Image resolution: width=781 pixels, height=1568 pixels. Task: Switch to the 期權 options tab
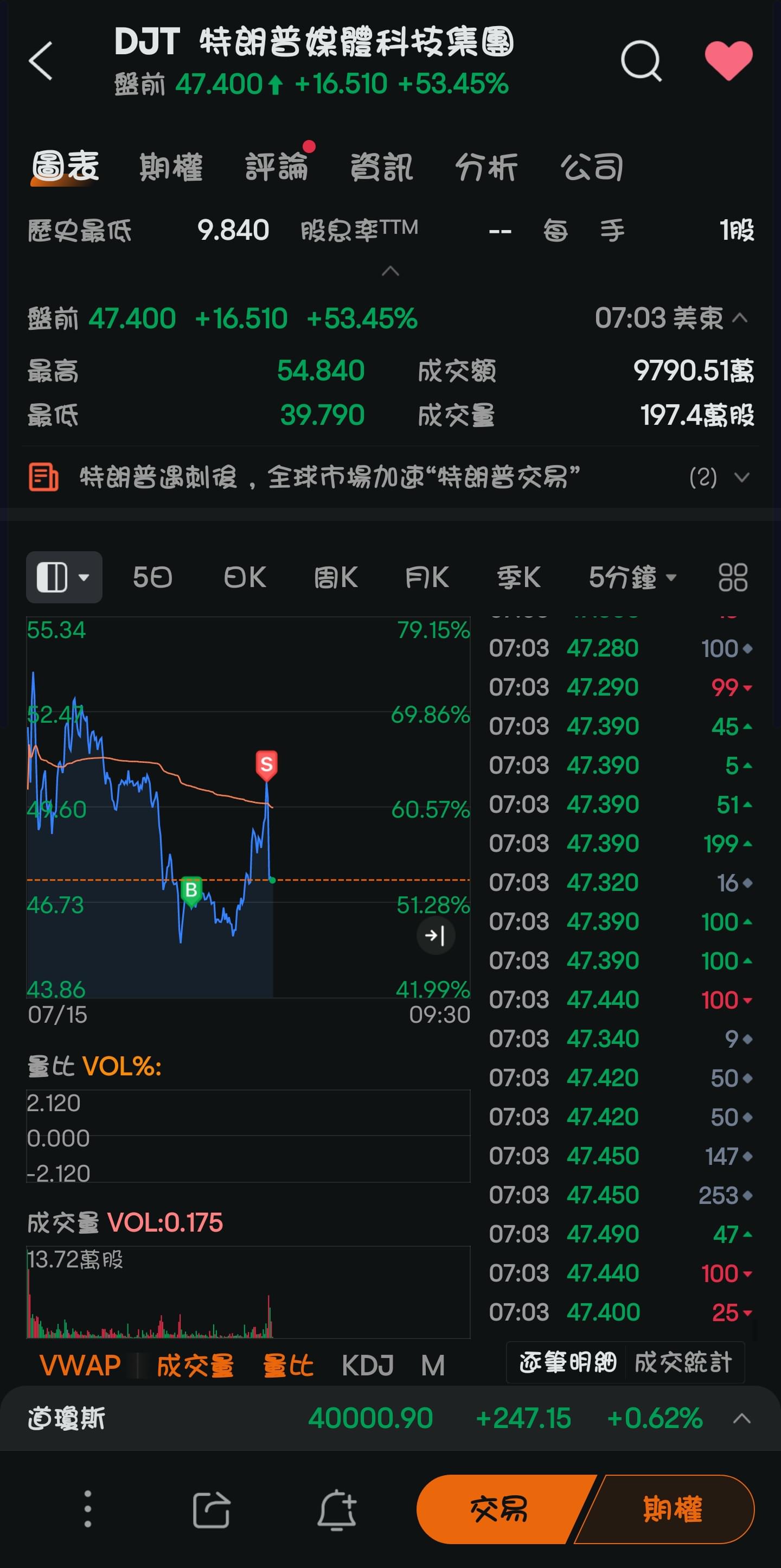[x=171, y=166]
